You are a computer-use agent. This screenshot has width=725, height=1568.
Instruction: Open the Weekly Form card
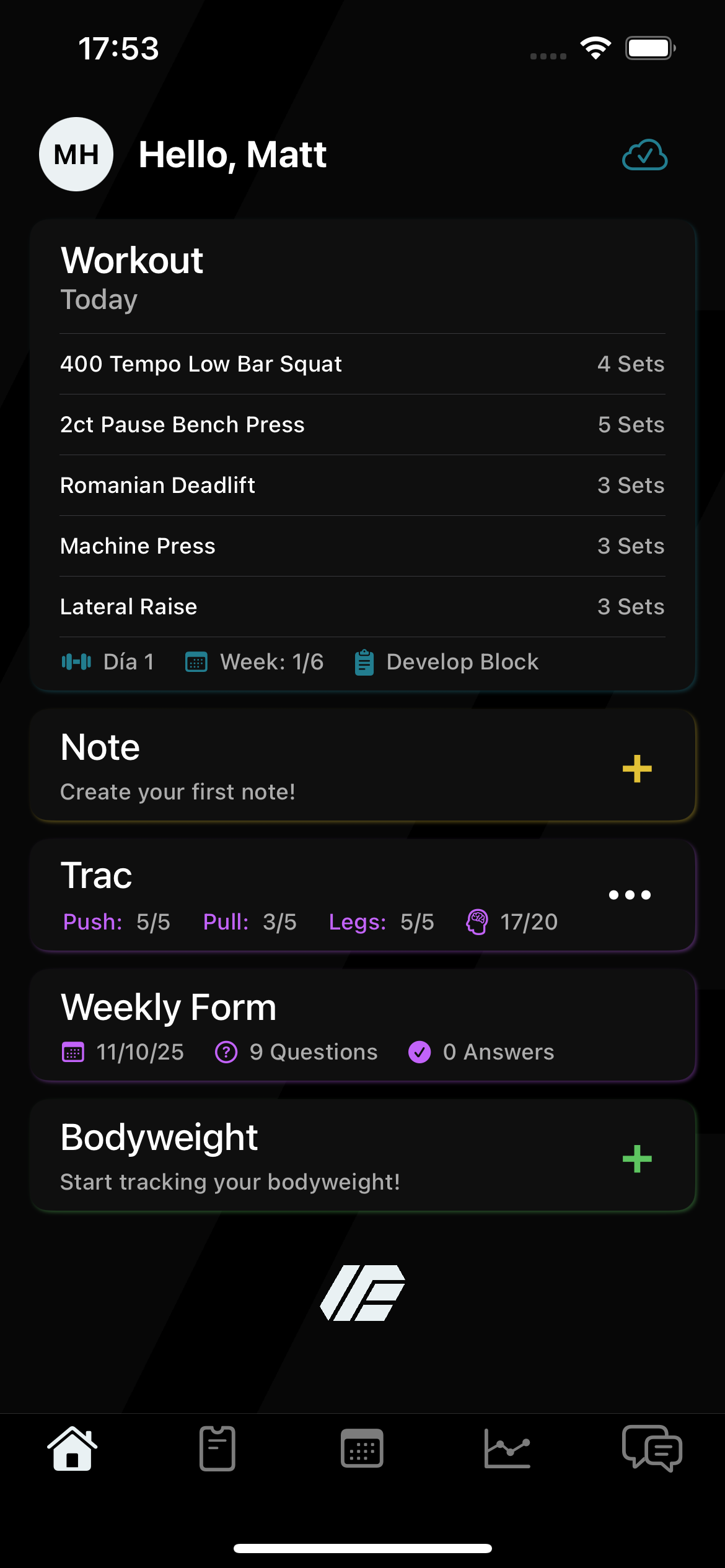[362, 1026]
